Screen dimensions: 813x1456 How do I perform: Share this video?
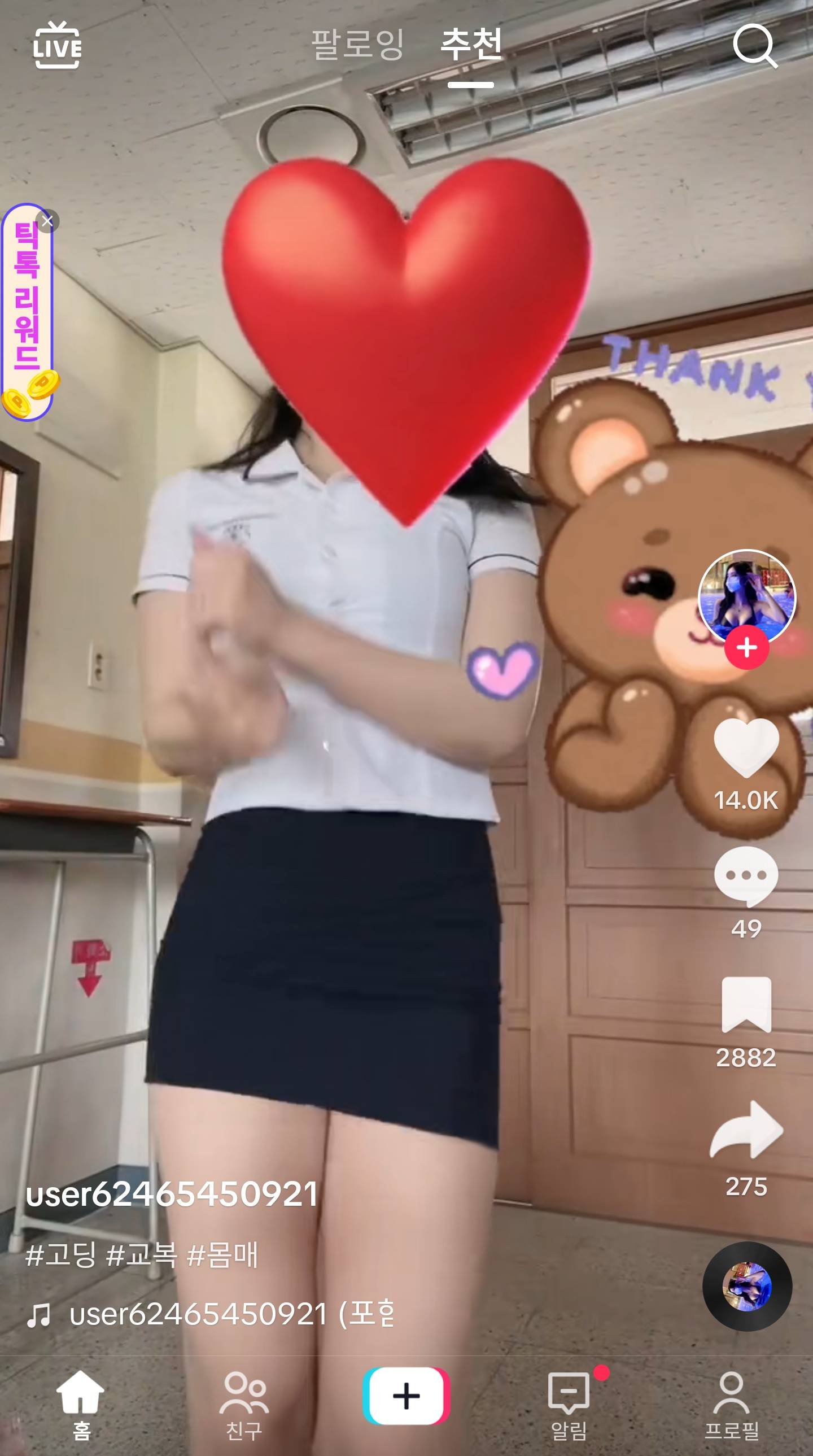pyautogui.click(x=746, y=1131)
